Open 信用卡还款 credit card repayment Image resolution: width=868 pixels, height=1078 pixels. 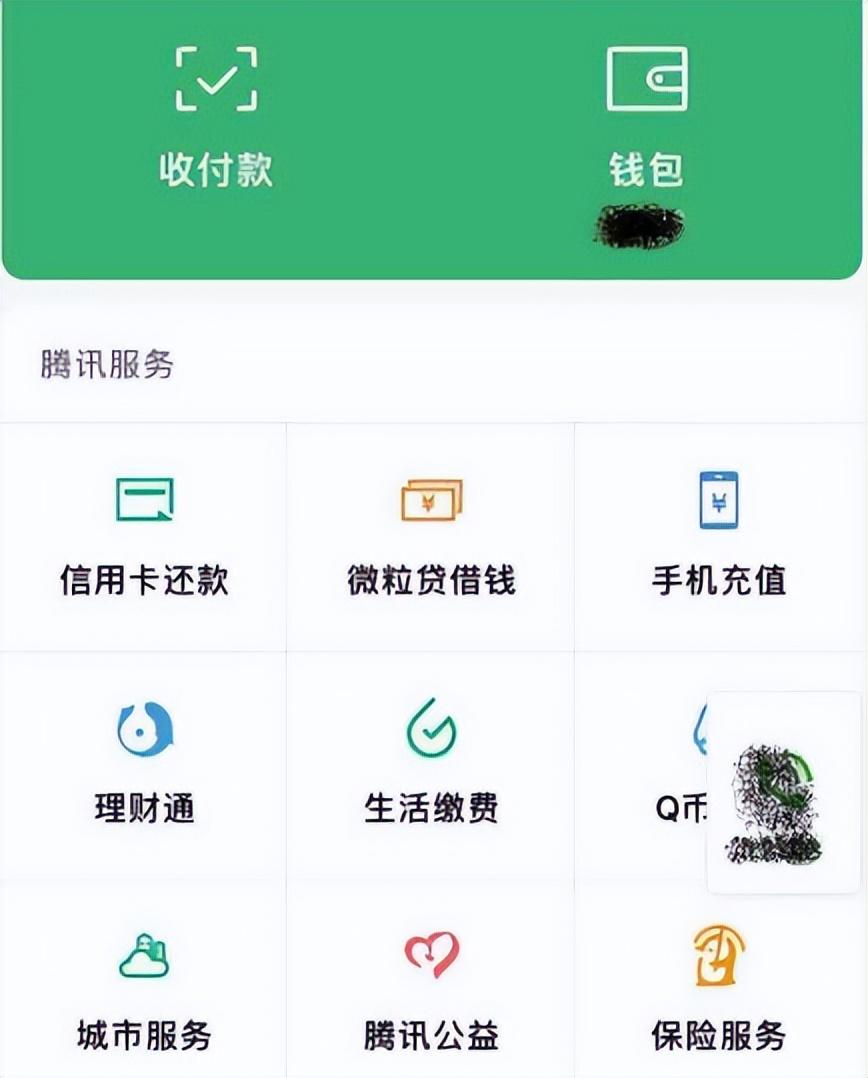click(144, 537)
